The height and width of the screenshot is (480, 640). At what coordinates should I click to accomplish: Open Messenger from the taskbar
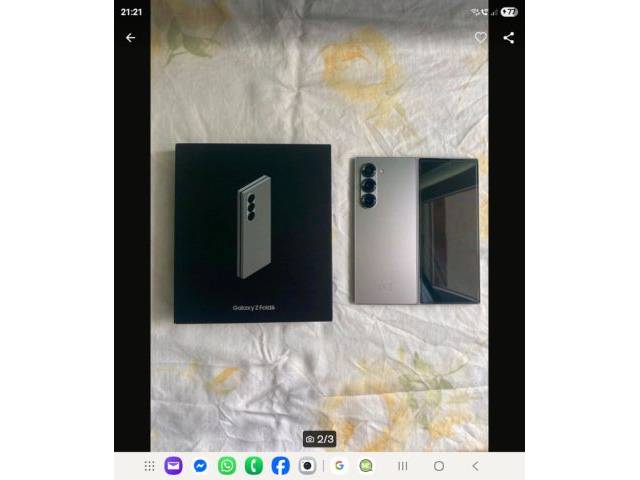point(200,466)
